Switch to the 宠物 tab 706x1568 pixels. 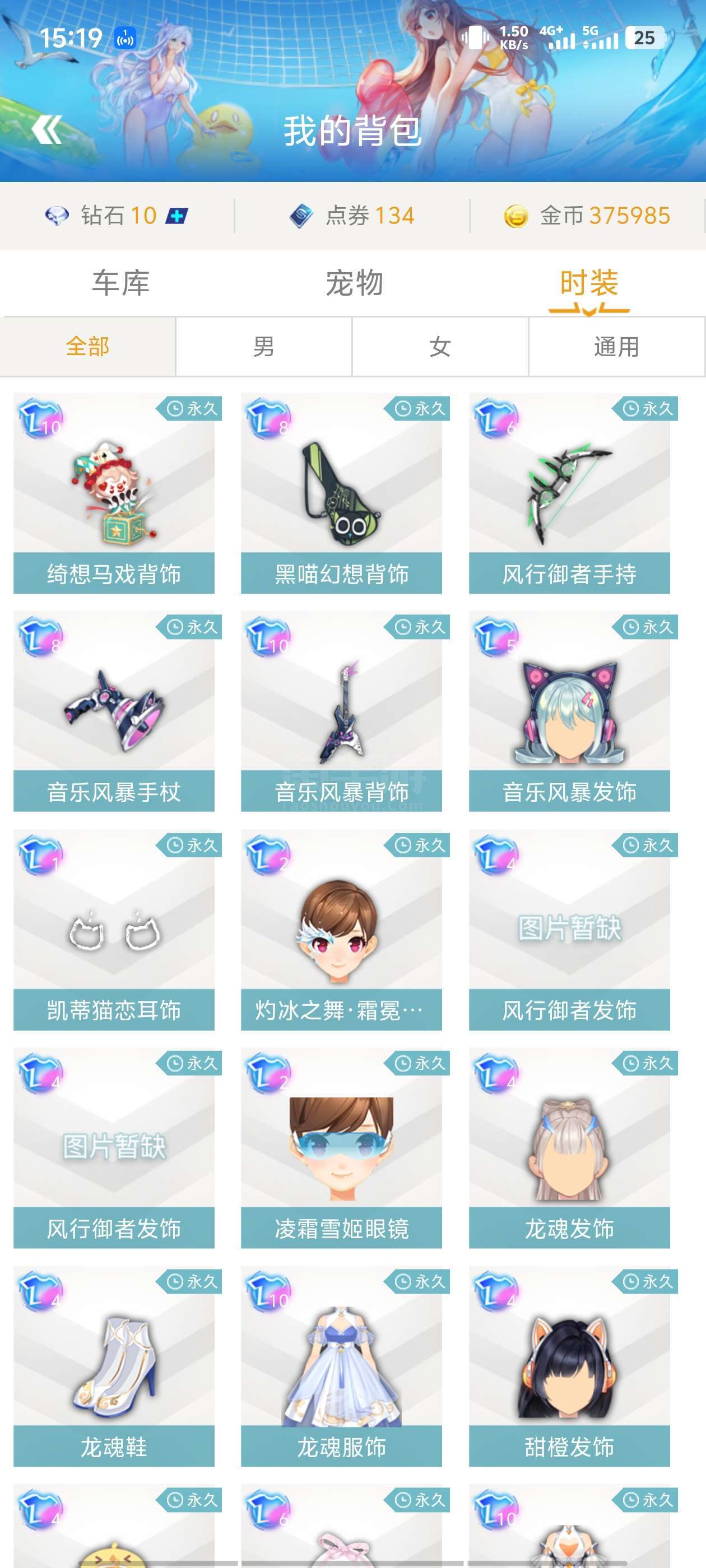click(x=354, y=283)
